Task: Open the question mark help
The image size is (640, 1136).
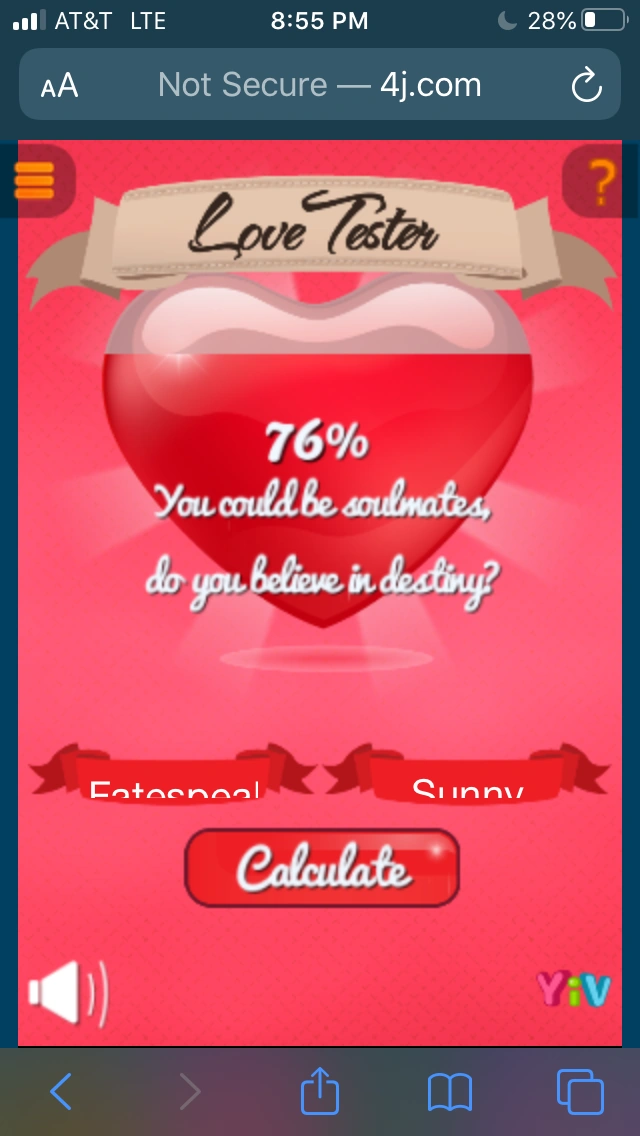Action: coord(600,182)
